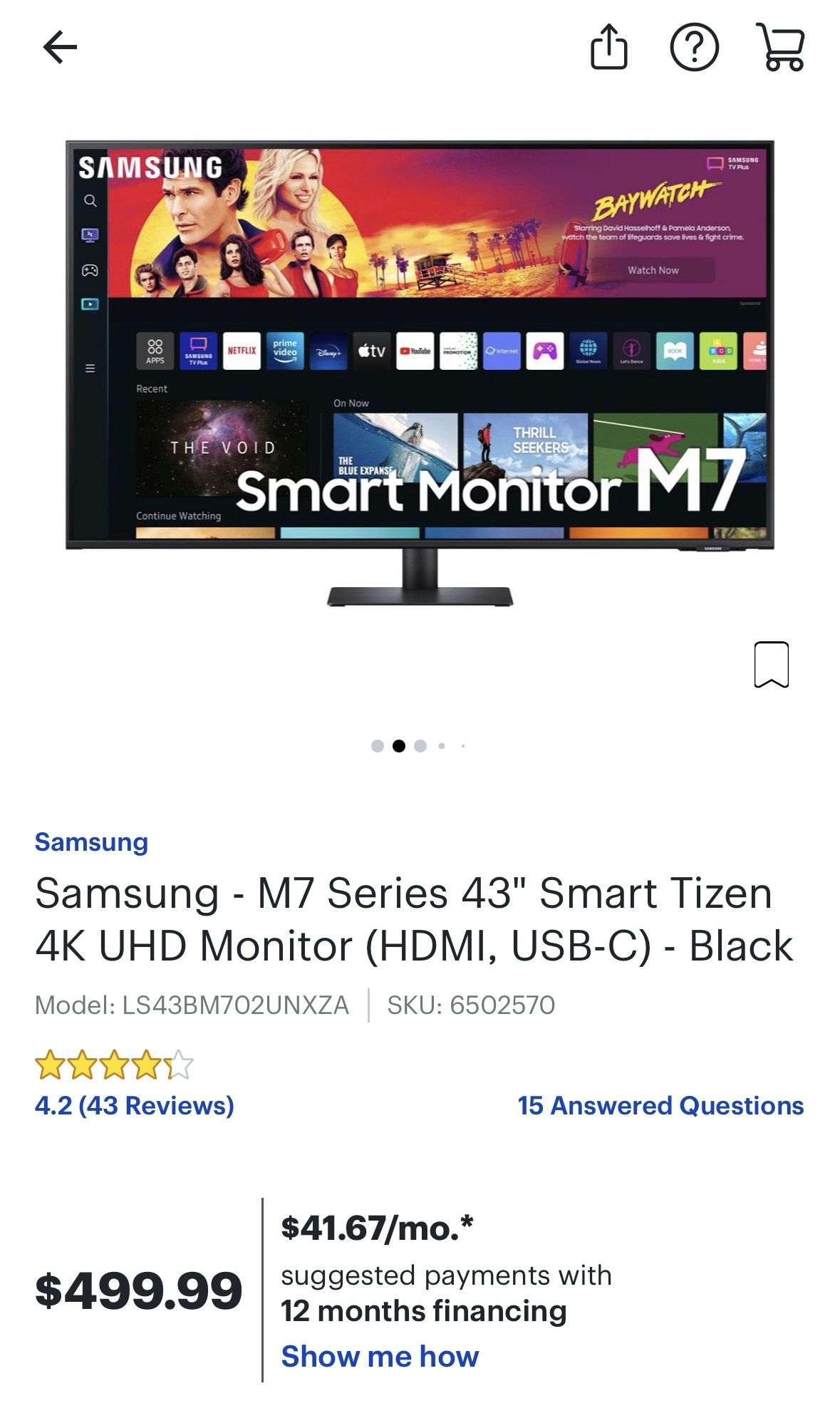Share this Samsung monitor listing

click(x=609, y=48)
